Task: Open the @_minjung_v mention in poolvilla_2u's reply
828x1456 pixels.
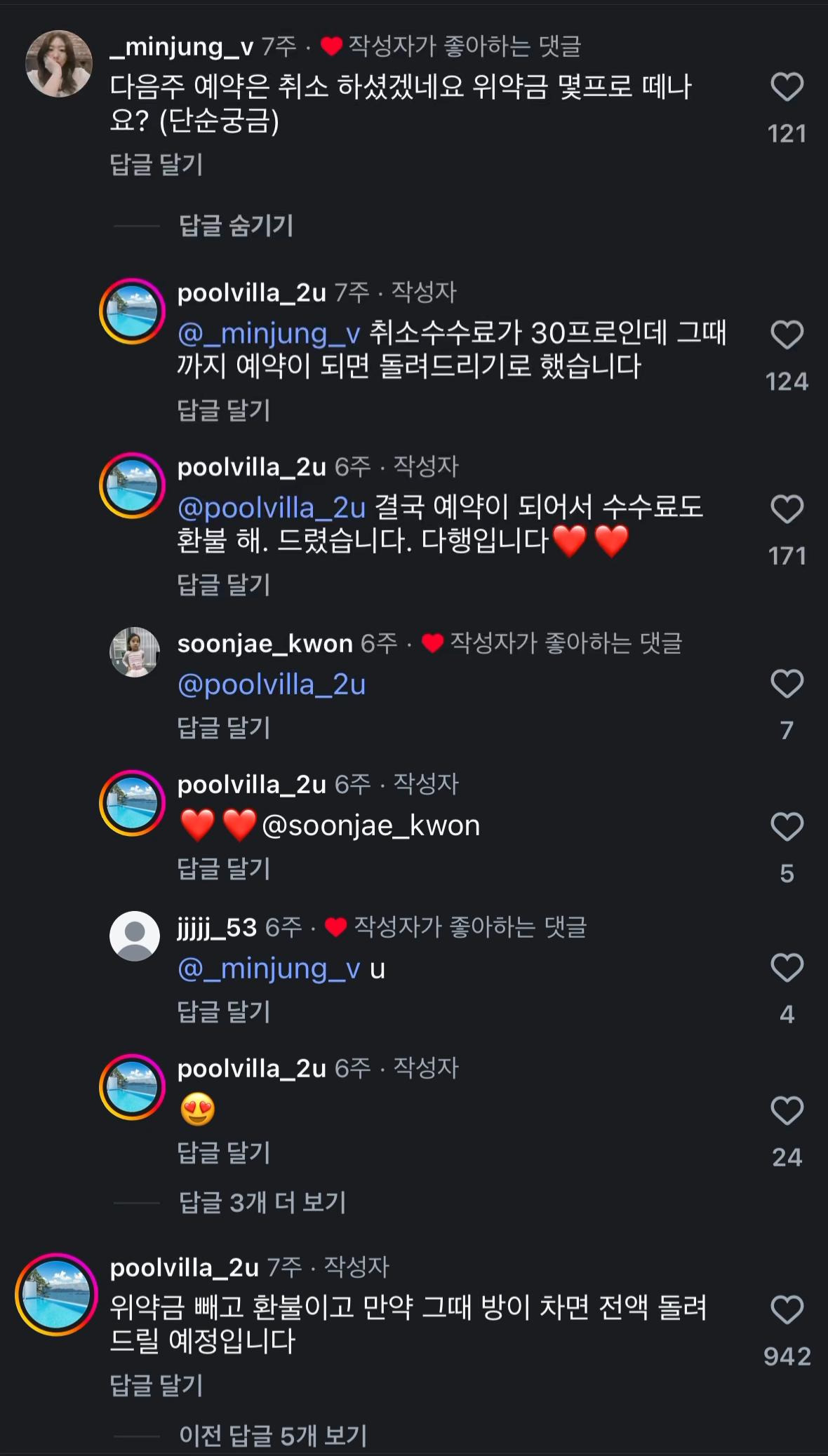Action: coord(269,333)
